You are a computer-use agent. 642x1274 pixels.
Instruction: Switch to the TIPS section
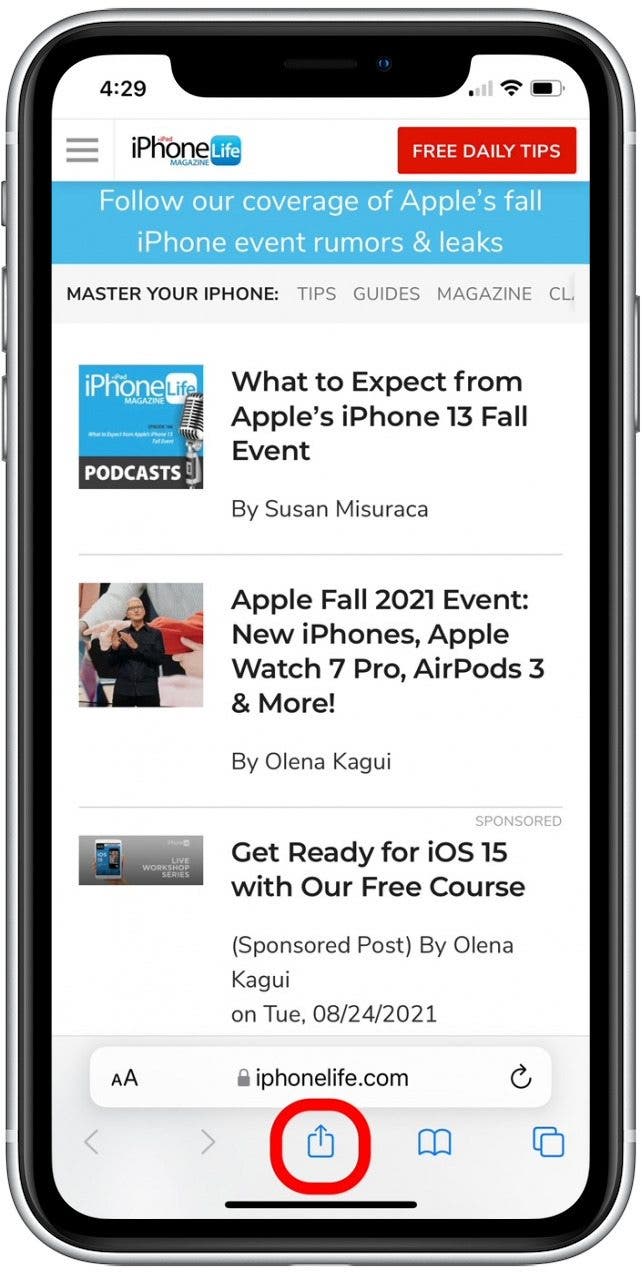[x=316, y=293]
